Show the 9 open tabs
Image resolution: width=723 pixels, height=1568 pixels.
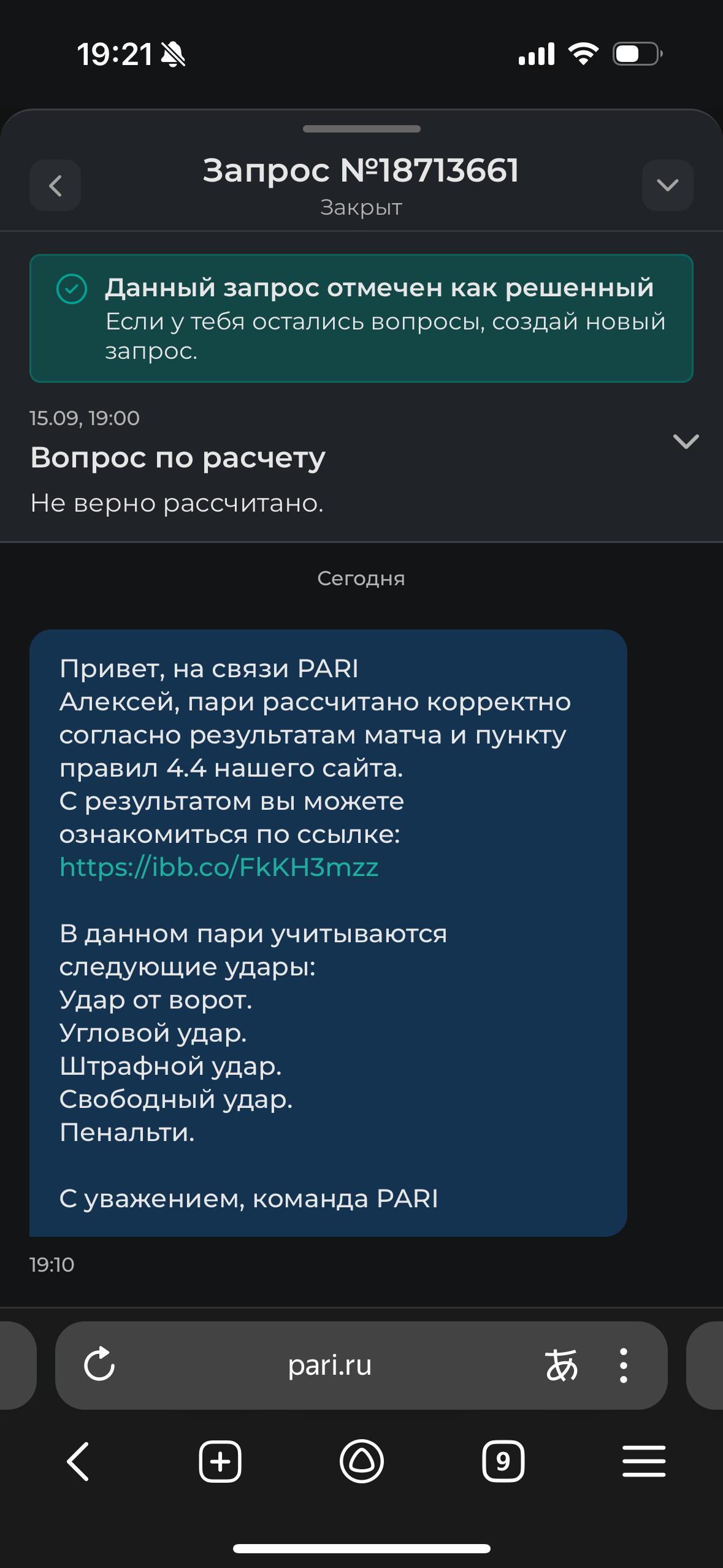pyautogui.click(x=503, y=1461)
